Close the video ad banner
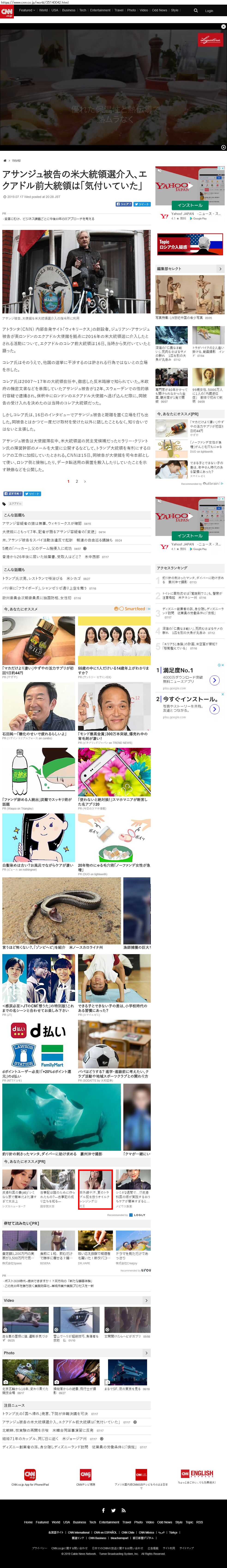The image size is (227, 1568). [223, 27]
